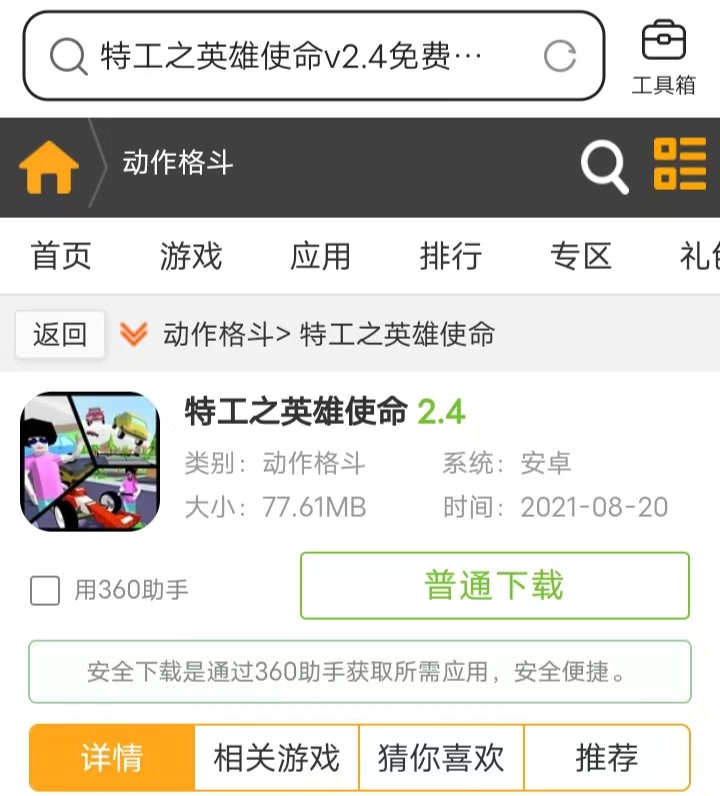Select the 相关游戏 tab
720x796 pixels.
(x=277, y=758)
